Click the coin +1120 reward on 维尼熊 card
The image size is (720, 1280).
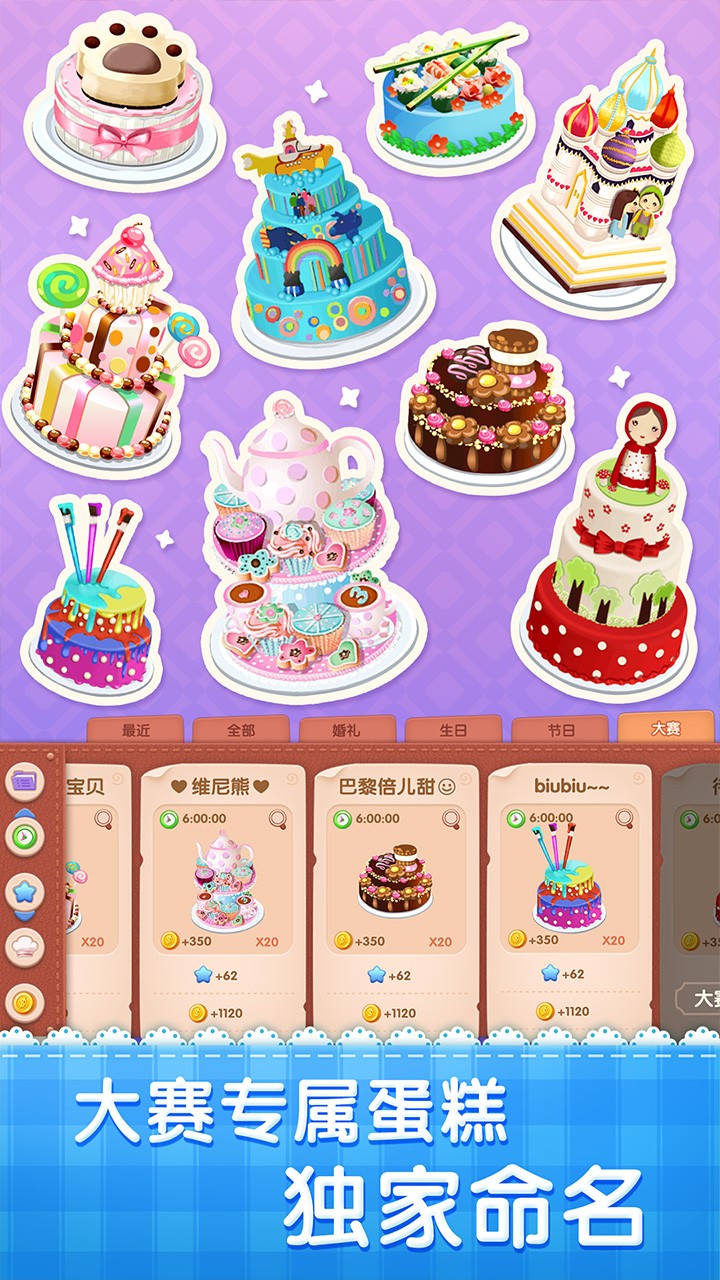pyautogui.click(x=198, y=1011)
